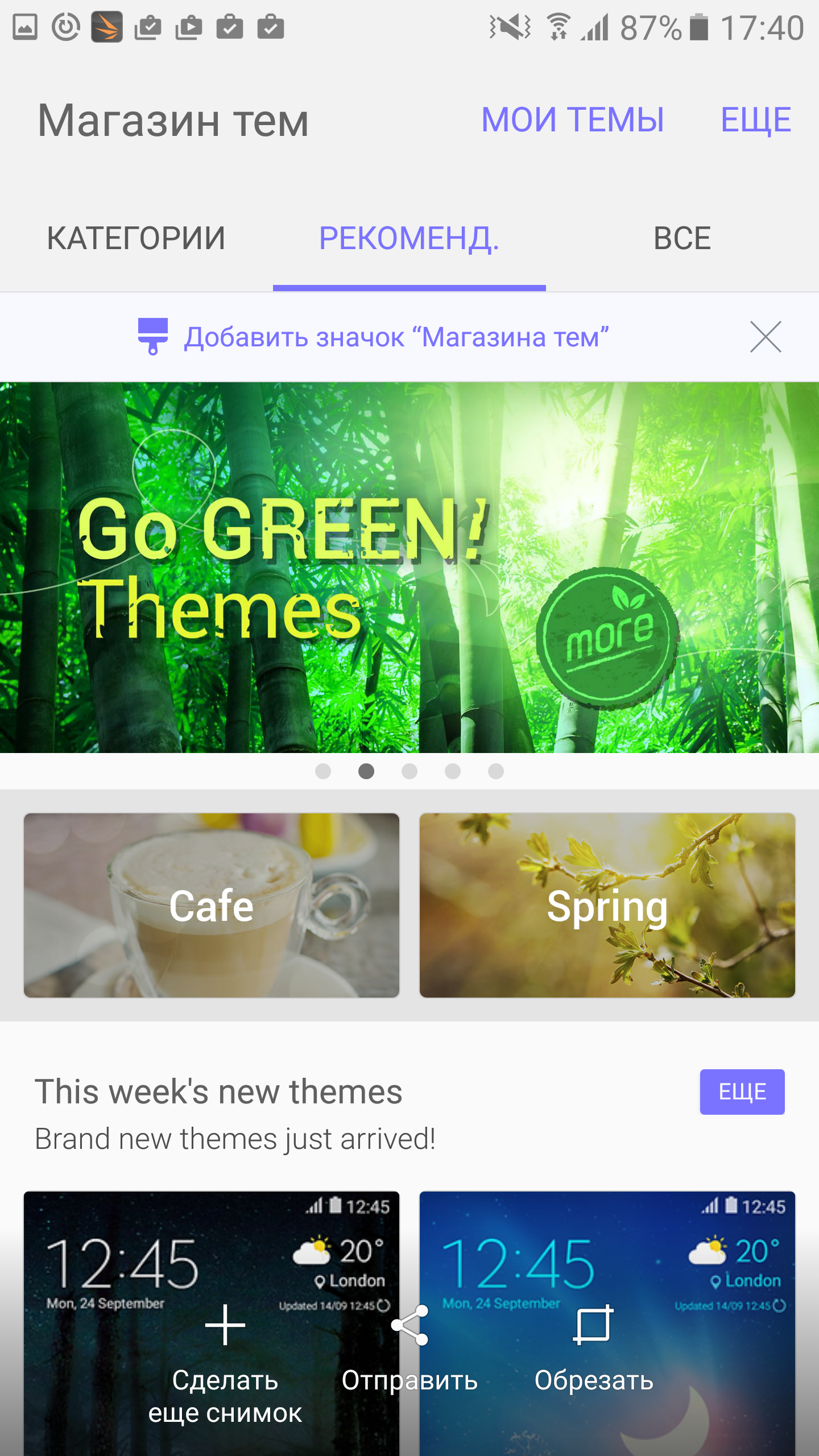
Task: Open the Spring themes collection
Action: [x=607, y=905]
